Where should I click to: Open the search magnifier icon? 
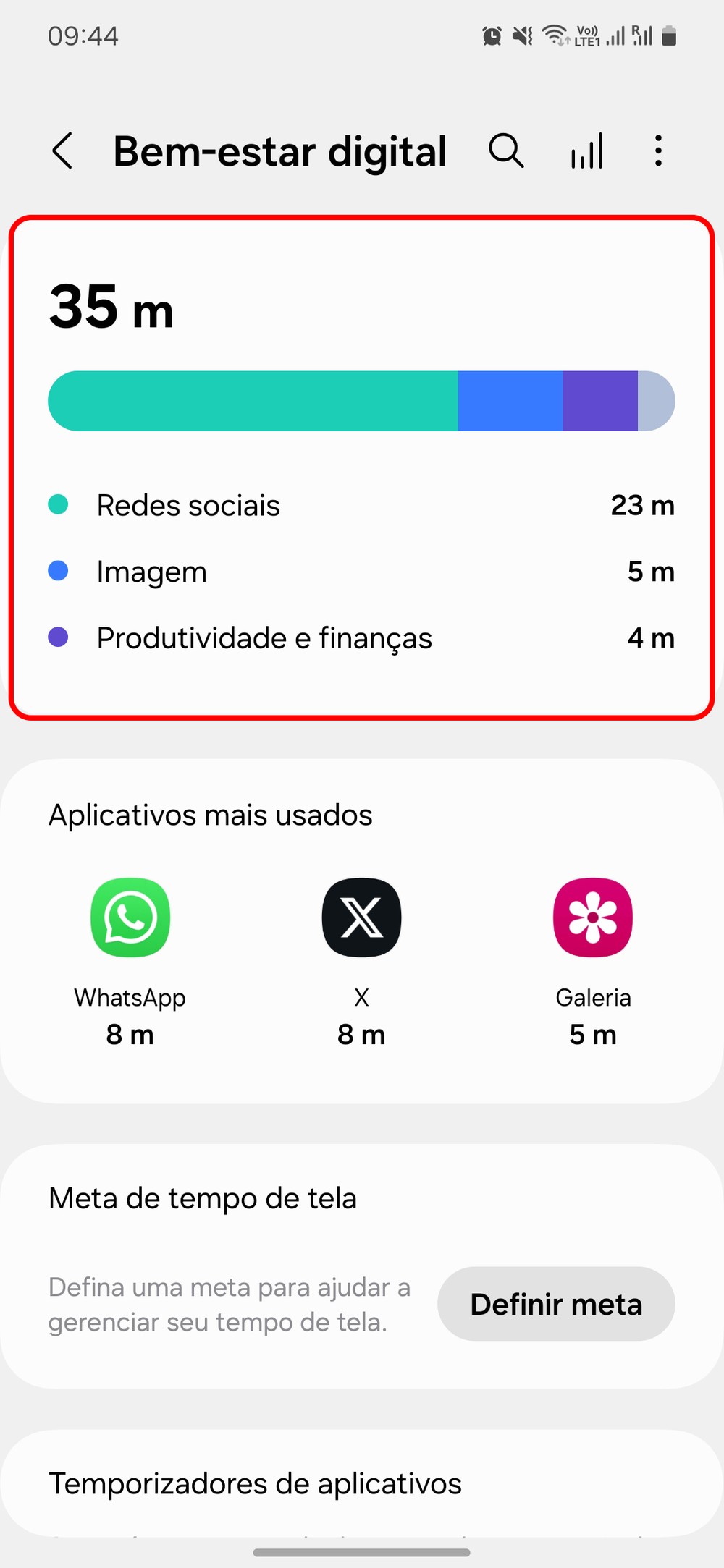coord(506,151)
